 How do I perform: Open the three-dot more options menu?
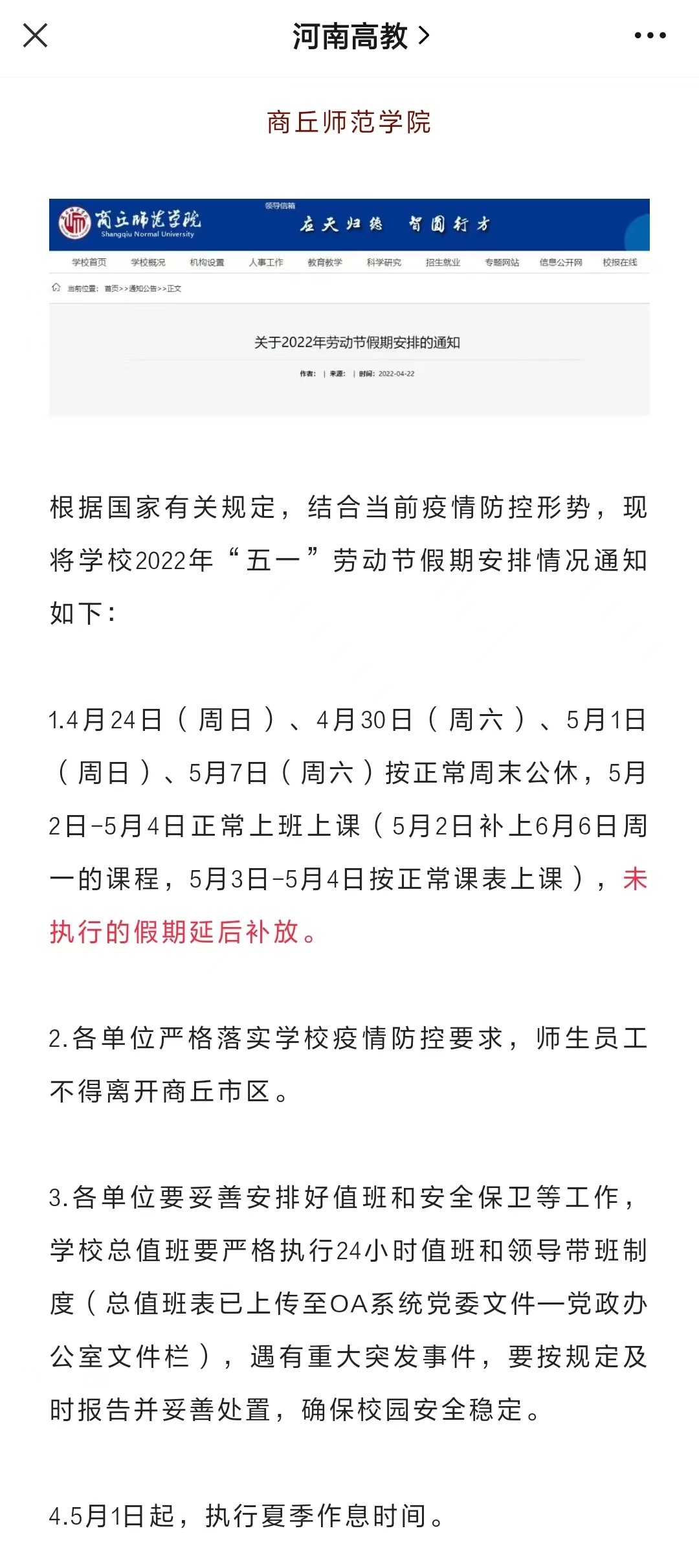[x=650, y=36]
